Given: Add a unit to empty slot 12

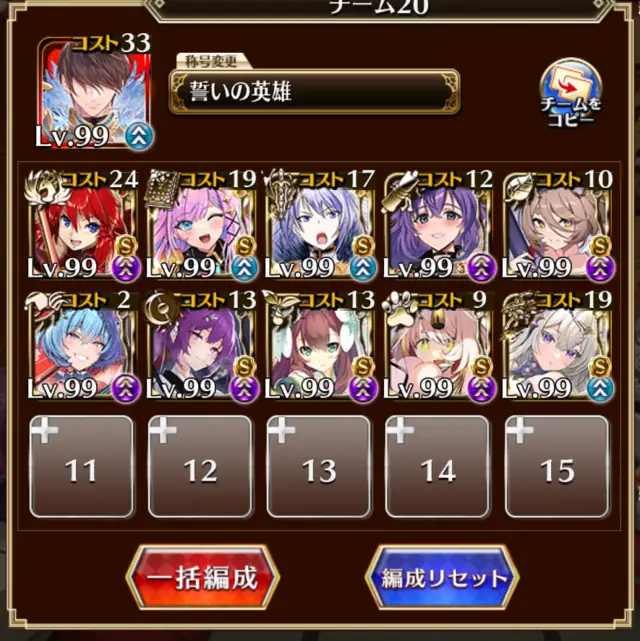Looking at the screenshot, I should tap(200, 467).
